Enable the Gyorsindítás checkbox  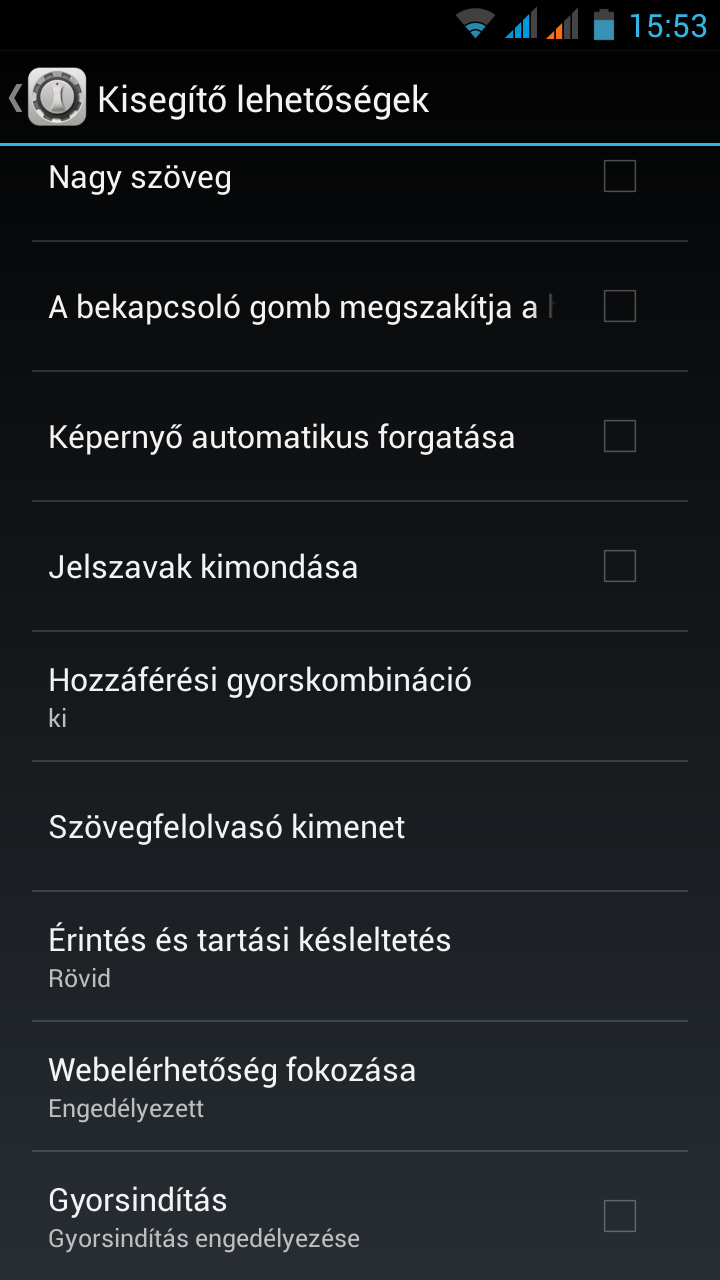point(619,1216)
